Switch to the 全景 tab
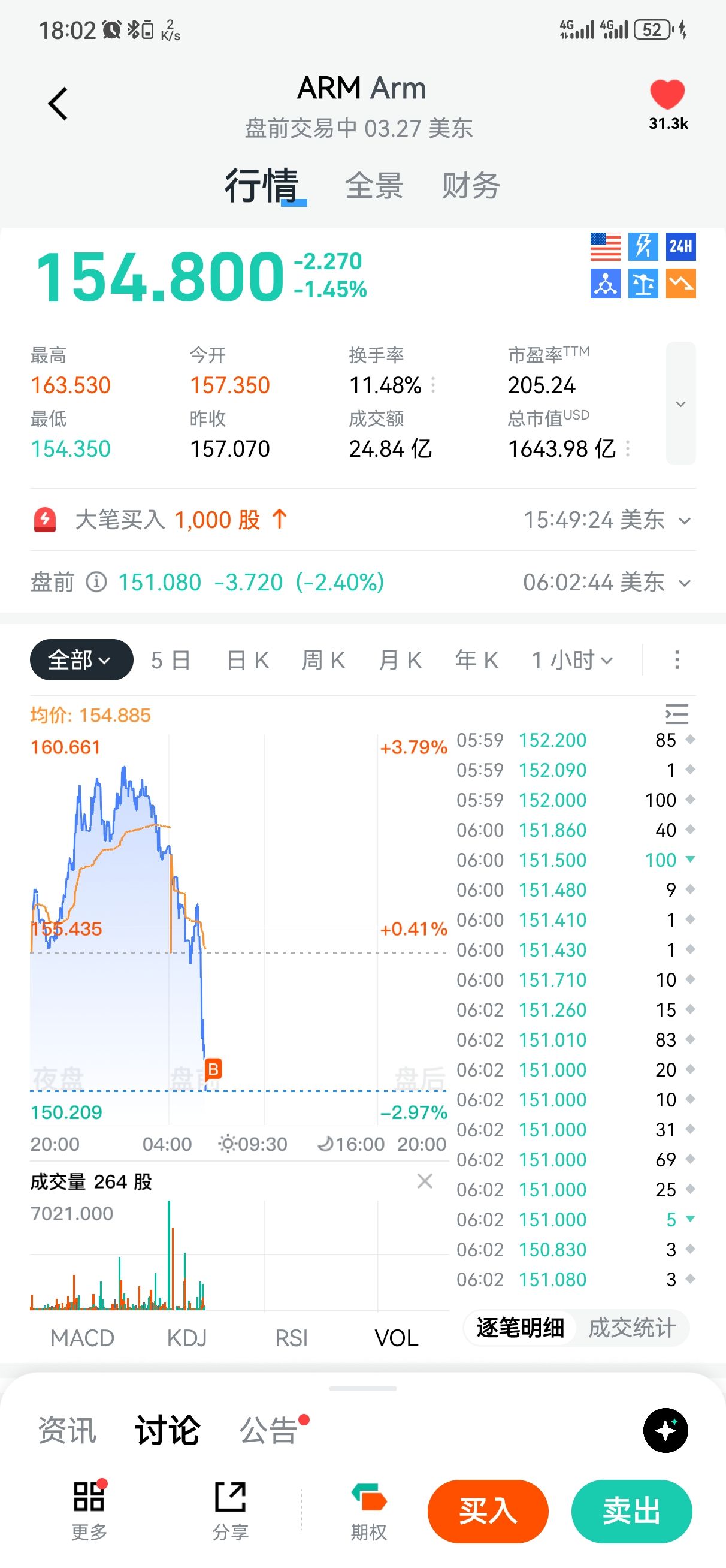The width and height of the screenshot is (726, 1568). (x=374, y=186)
